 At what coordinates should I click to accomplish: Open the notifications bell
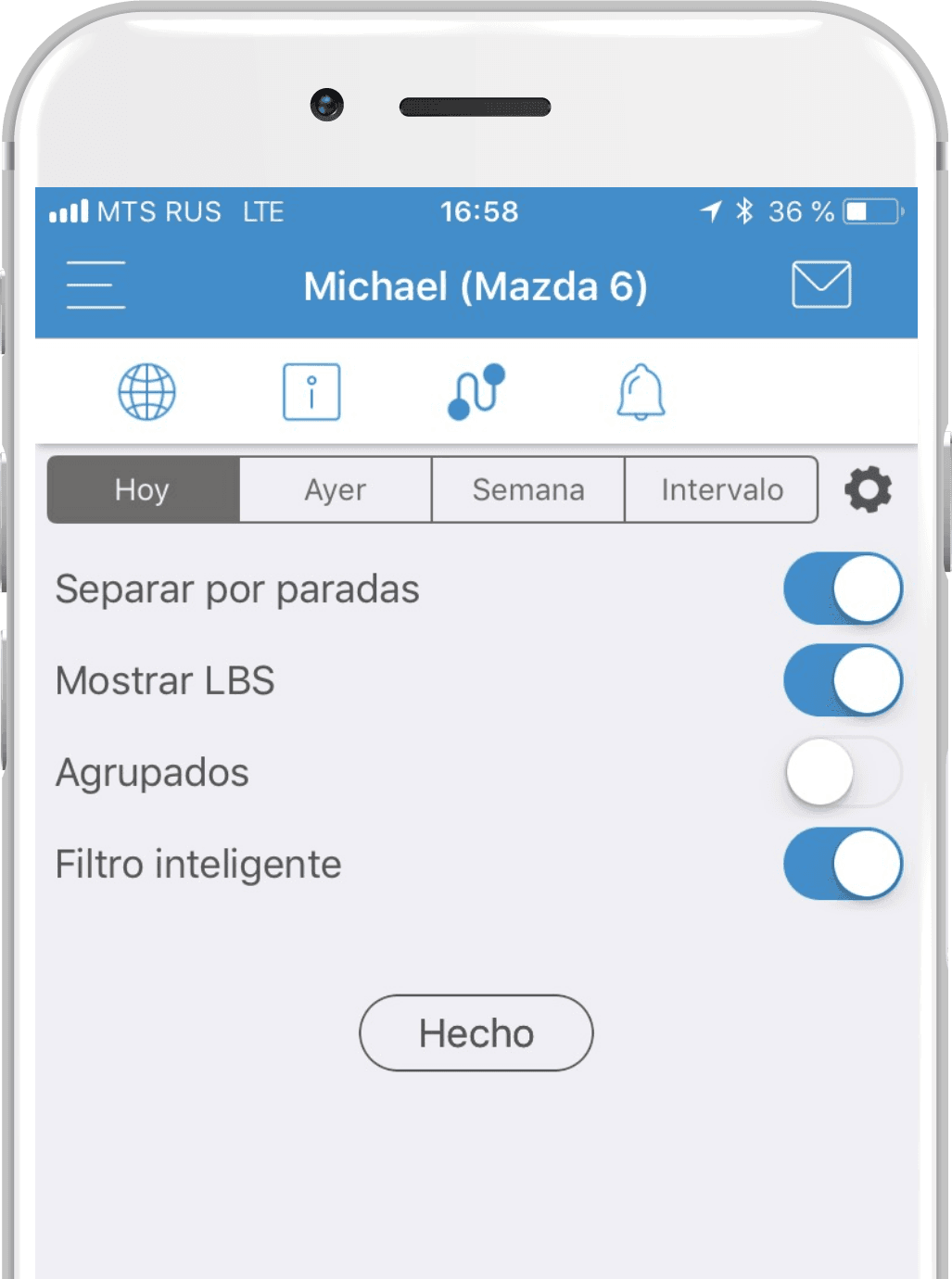pyautogui.click(x=641, y=392)
